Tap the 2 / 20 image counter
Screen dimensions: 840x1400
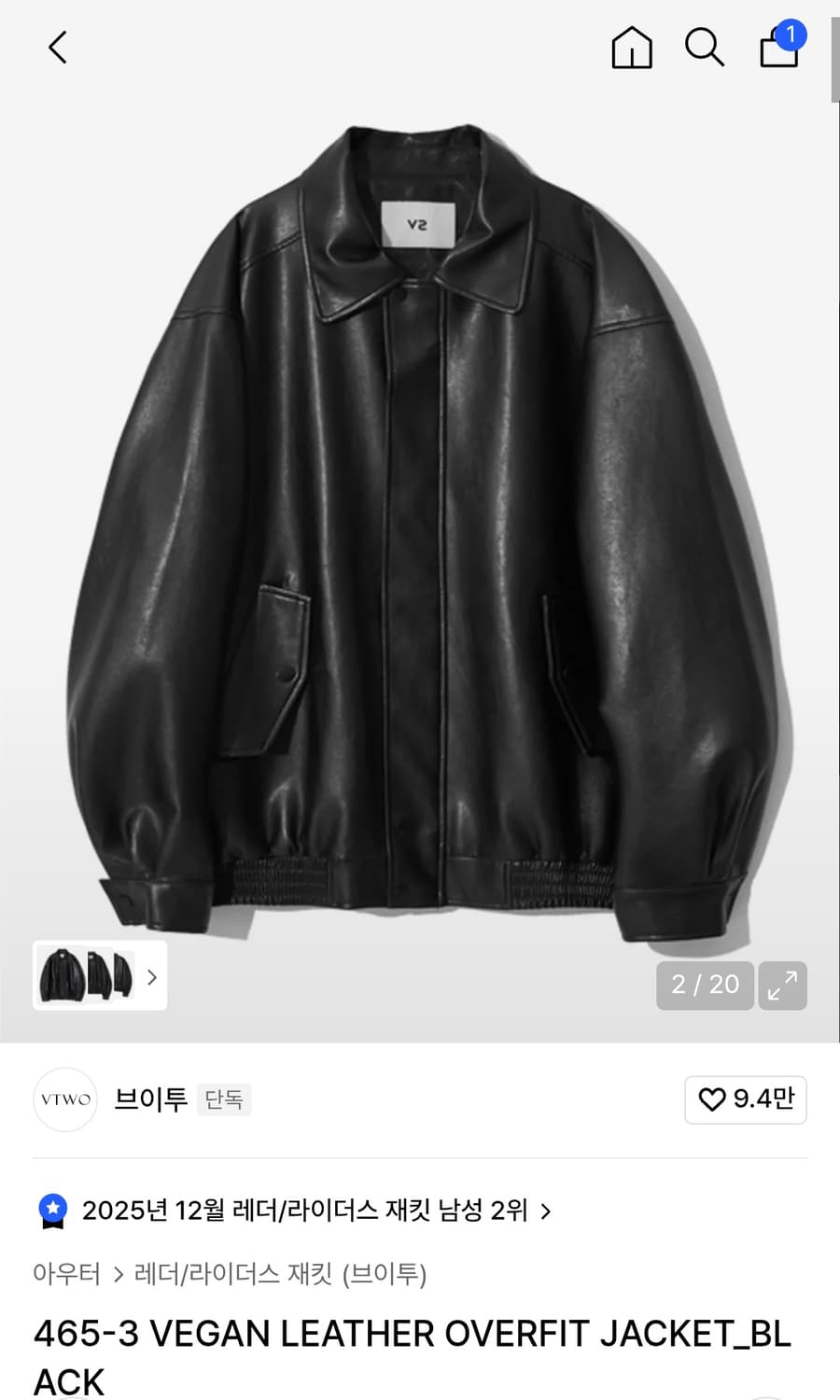click(x=705, y=986)
